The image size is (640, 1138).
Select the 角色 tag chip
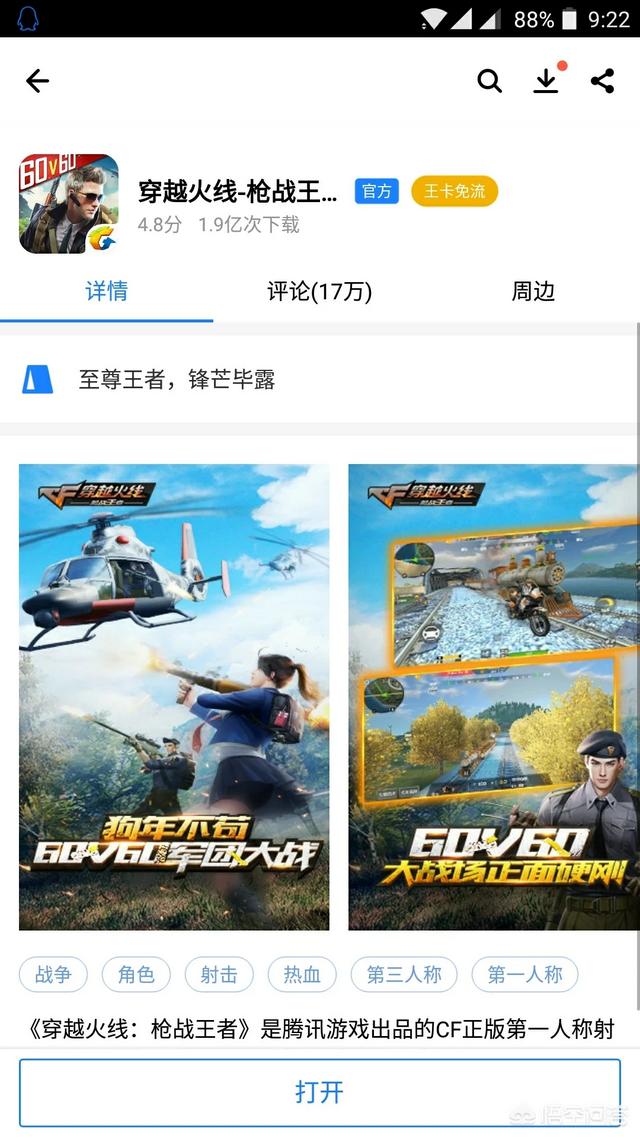click(136, 974)
